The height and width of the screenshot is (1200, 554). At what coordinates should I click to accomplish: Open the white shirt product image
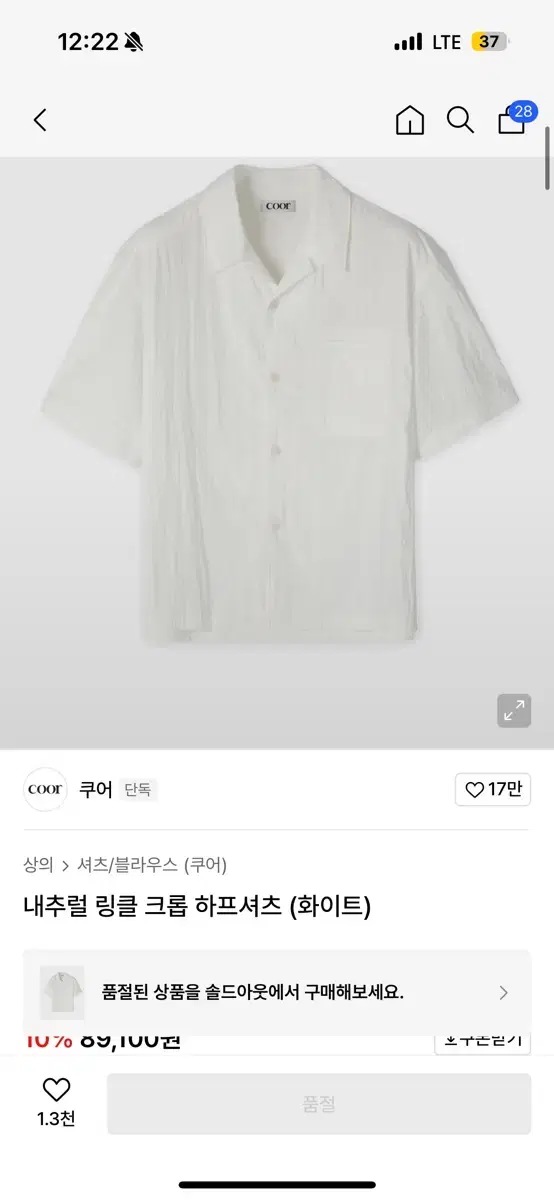point(275,452)
